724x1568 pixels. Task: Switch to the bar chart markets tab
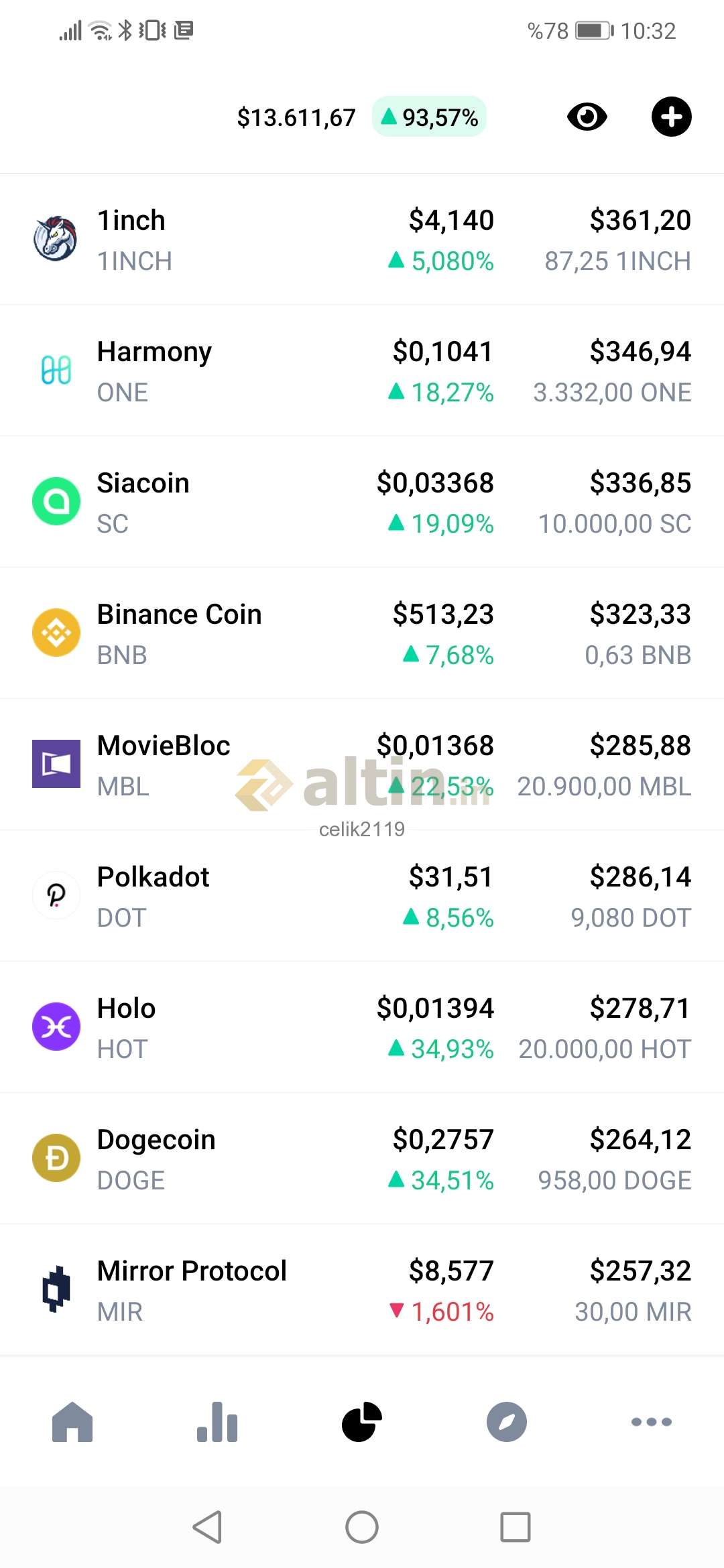tap(217, 1421)
